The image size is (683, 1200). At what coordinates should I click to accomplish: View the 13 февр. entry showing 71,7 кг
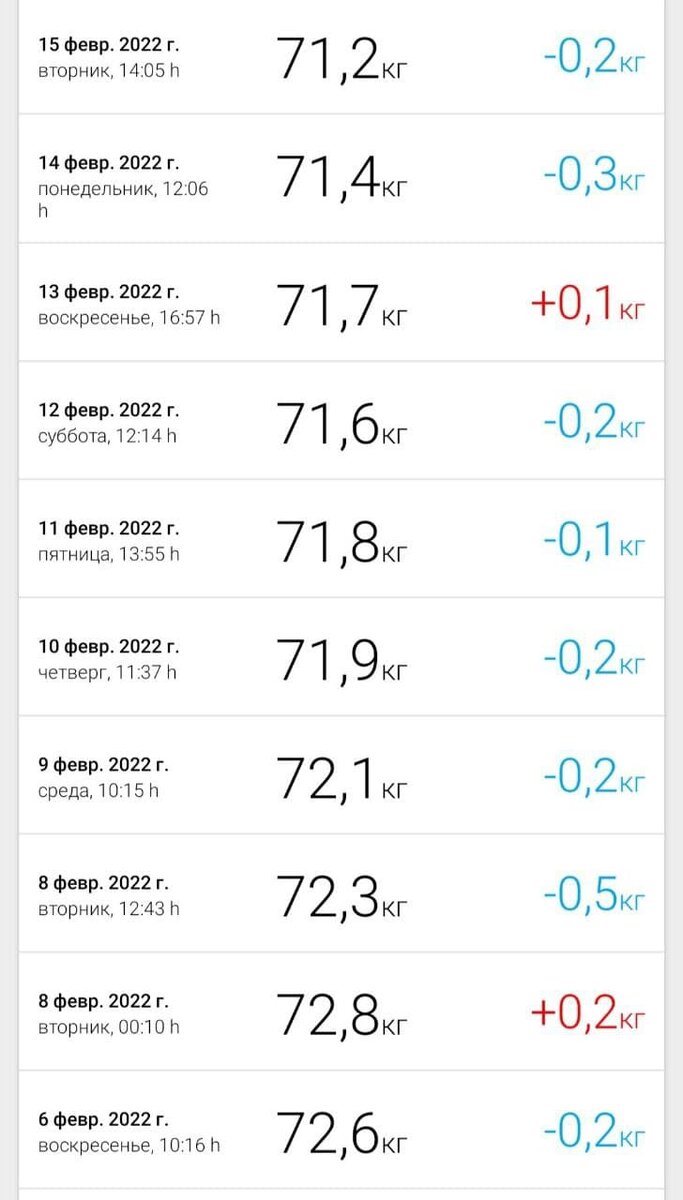341,302
